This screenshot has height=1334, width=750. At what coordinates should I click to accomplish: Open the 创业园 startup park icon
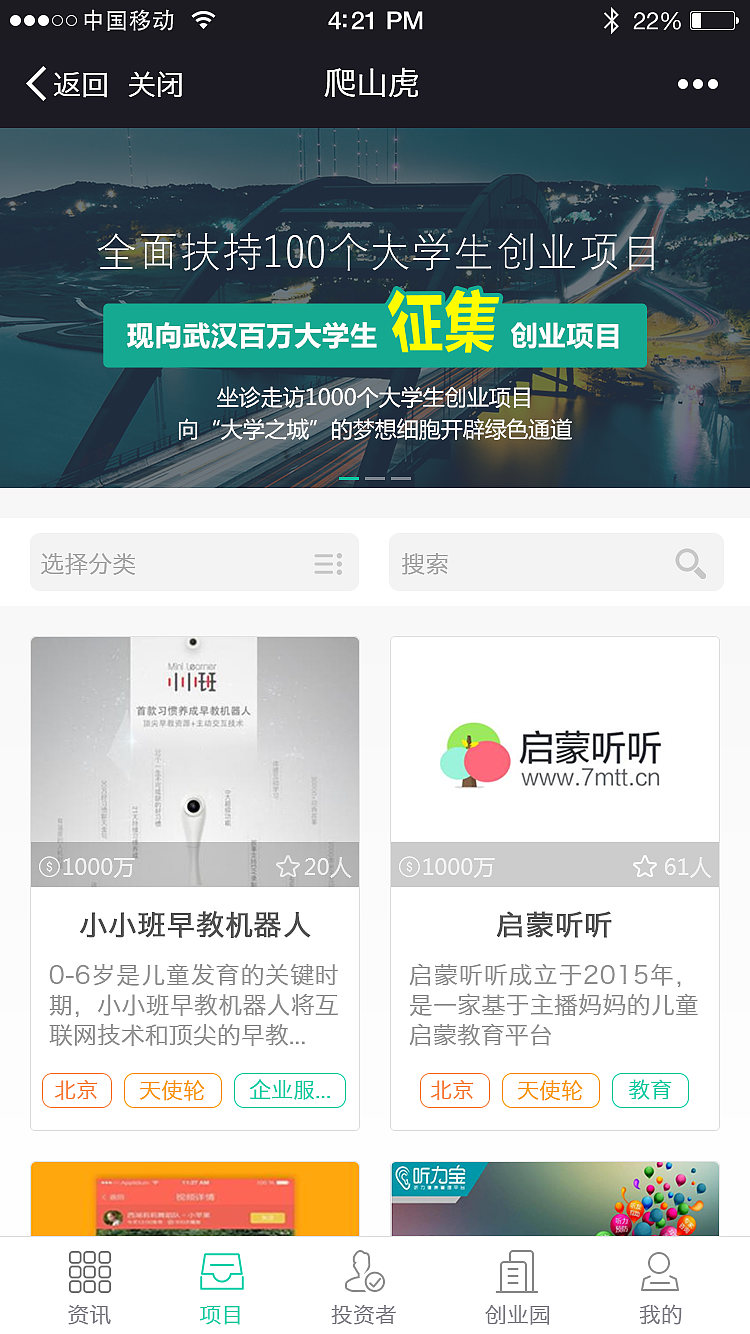517,1272
